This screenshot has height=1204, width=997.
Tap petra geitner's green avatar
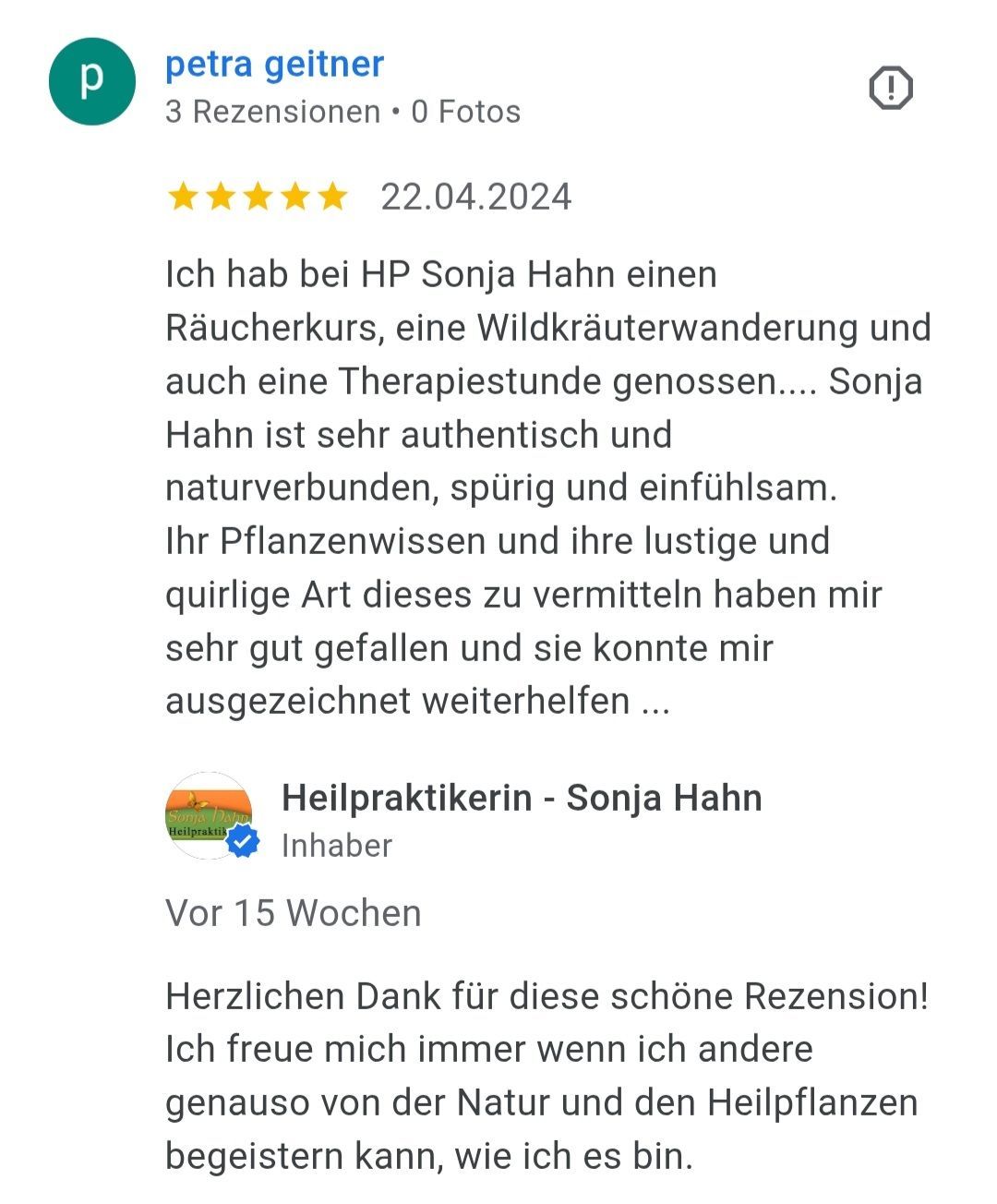92,82
